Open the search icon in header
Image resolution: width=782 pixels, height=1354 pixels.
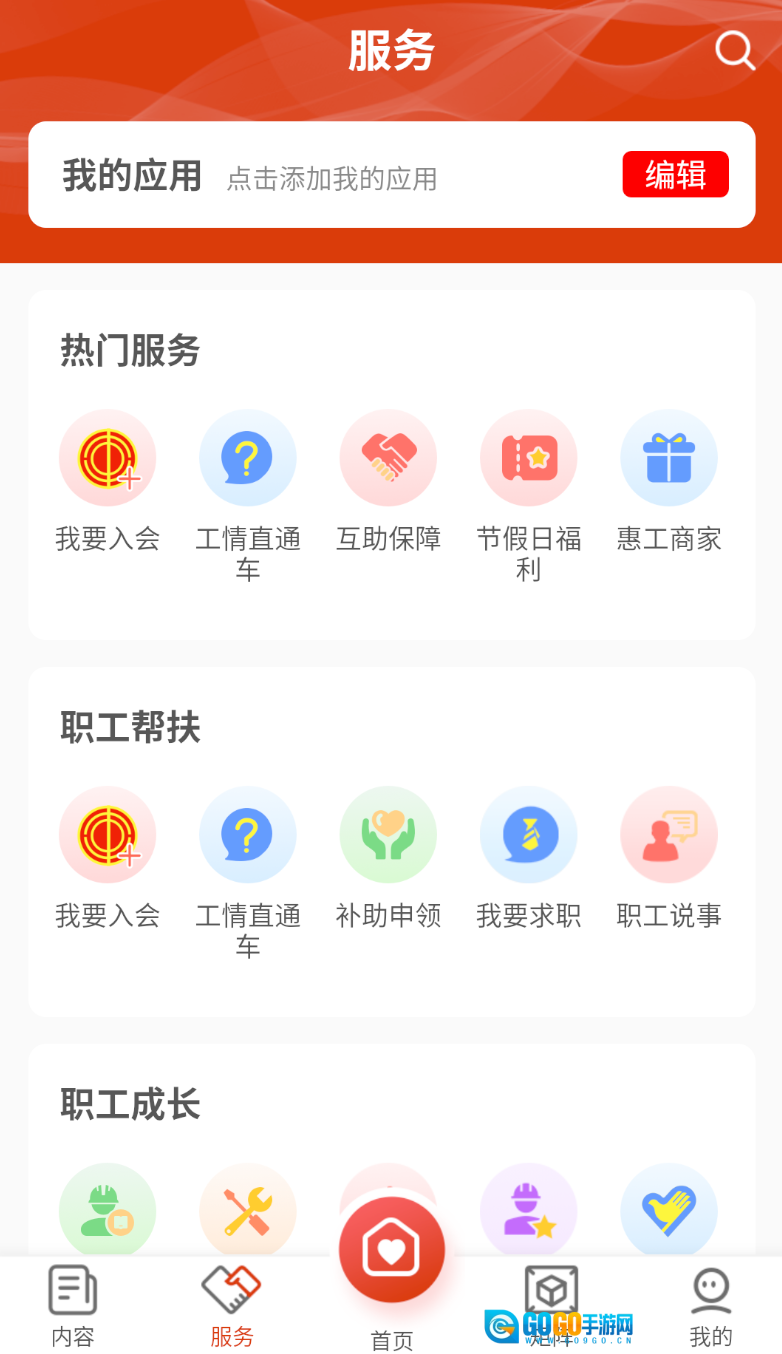[735, 50]
